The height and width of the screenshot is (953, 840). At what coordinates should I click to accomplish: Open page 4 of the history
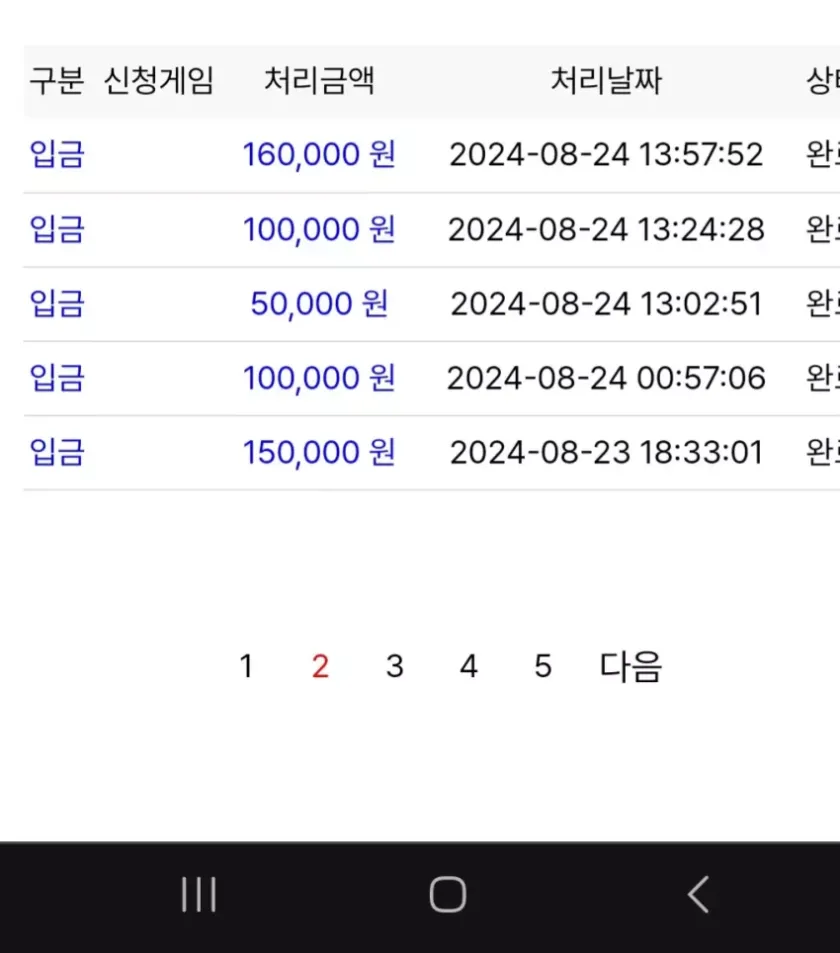468,666
